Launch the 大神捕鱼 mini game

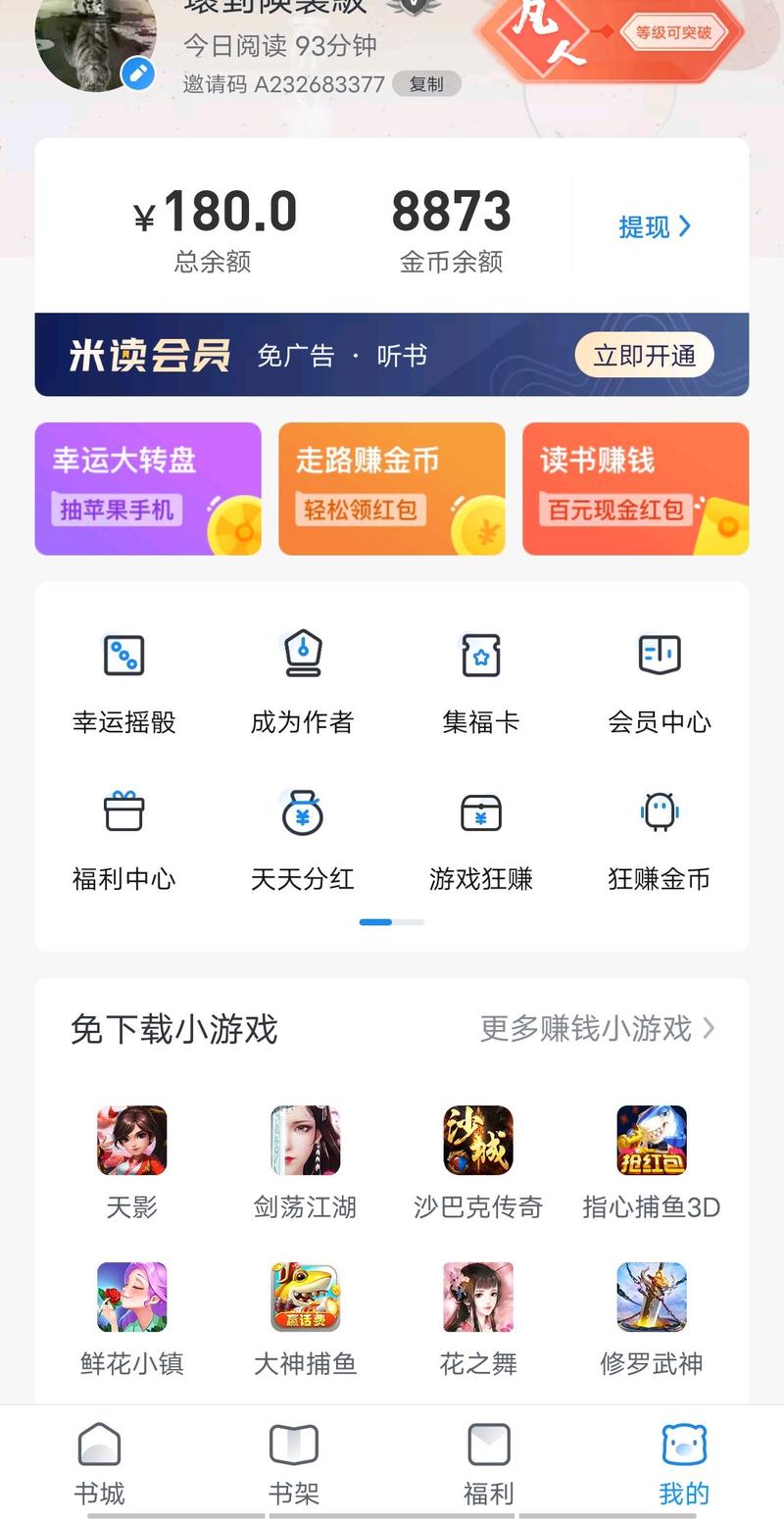click(x=305, y=1318)
